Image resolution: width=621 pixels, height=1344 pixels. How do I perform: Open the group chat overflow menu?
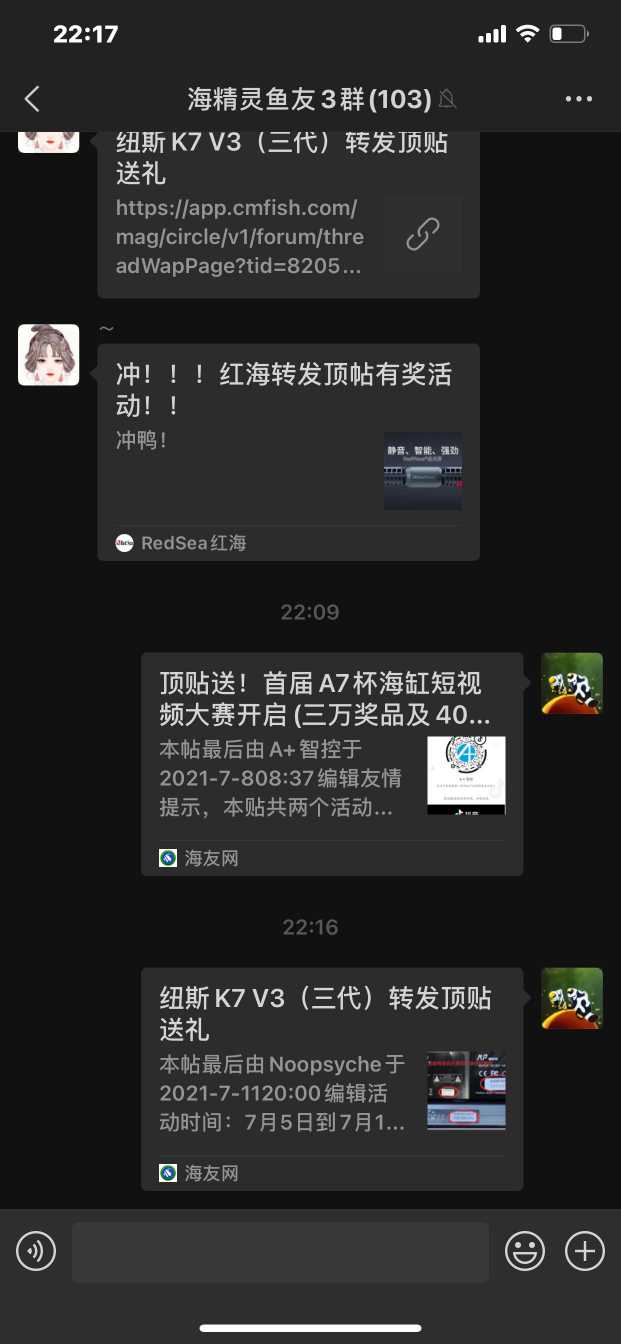click(x=579, y=98)
